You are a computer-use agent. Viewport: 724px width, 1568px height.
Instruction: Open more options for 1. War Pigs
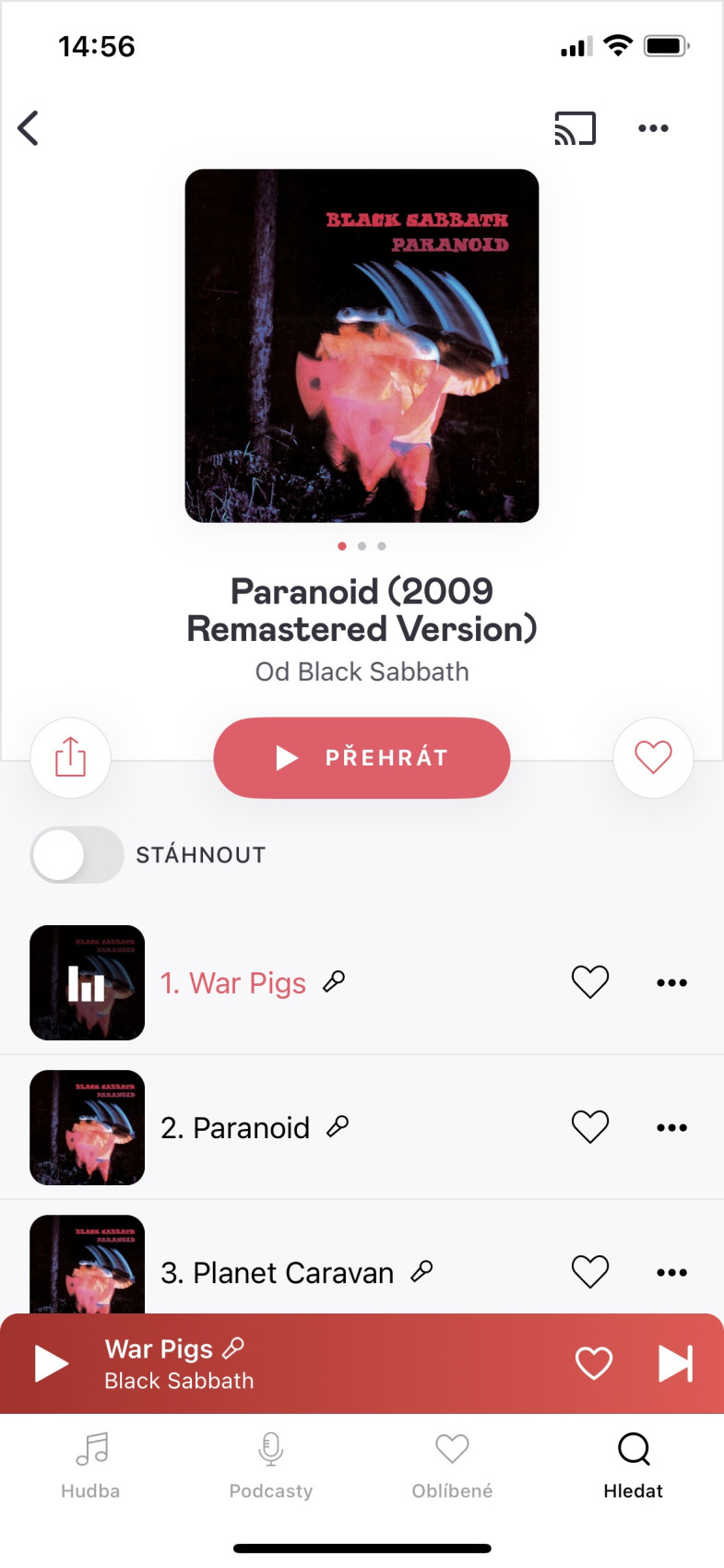pyautogui.click(x=671, y=982)
